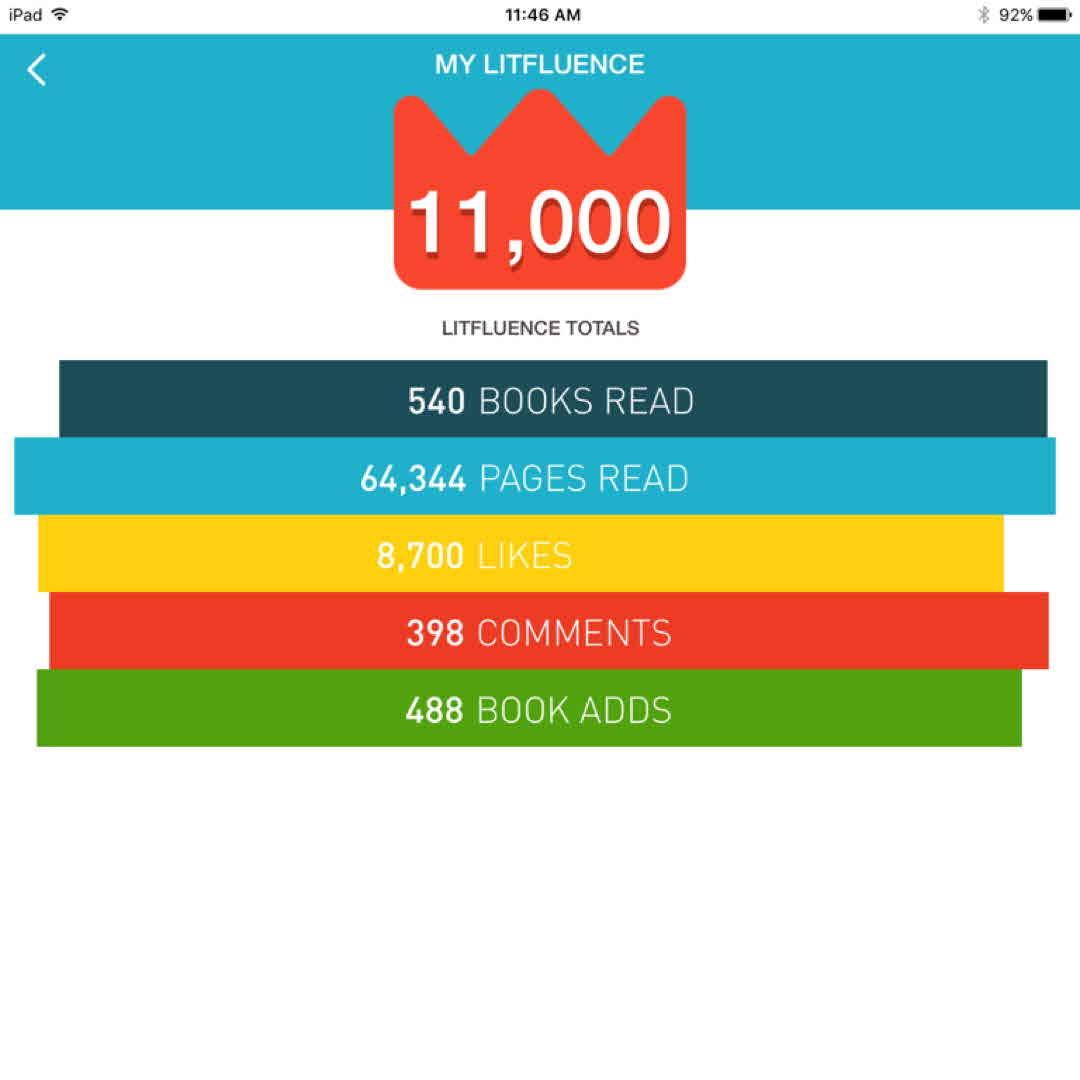
Task: Go back using the top-left arrow
Action: click(x=37, y=70)
